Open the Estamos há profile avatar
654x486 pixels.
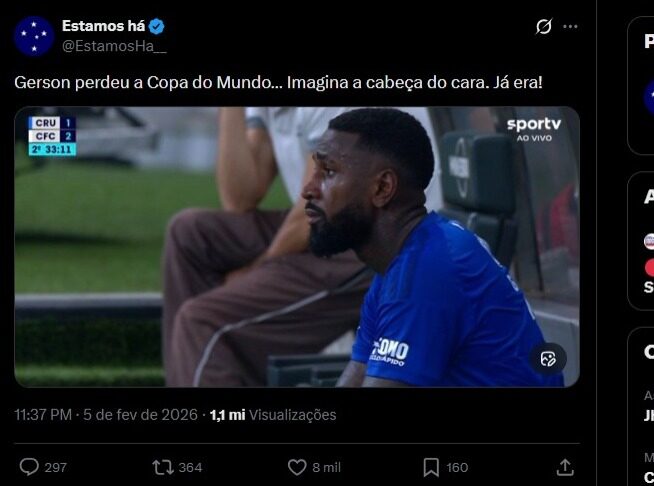tap(33, 35)
